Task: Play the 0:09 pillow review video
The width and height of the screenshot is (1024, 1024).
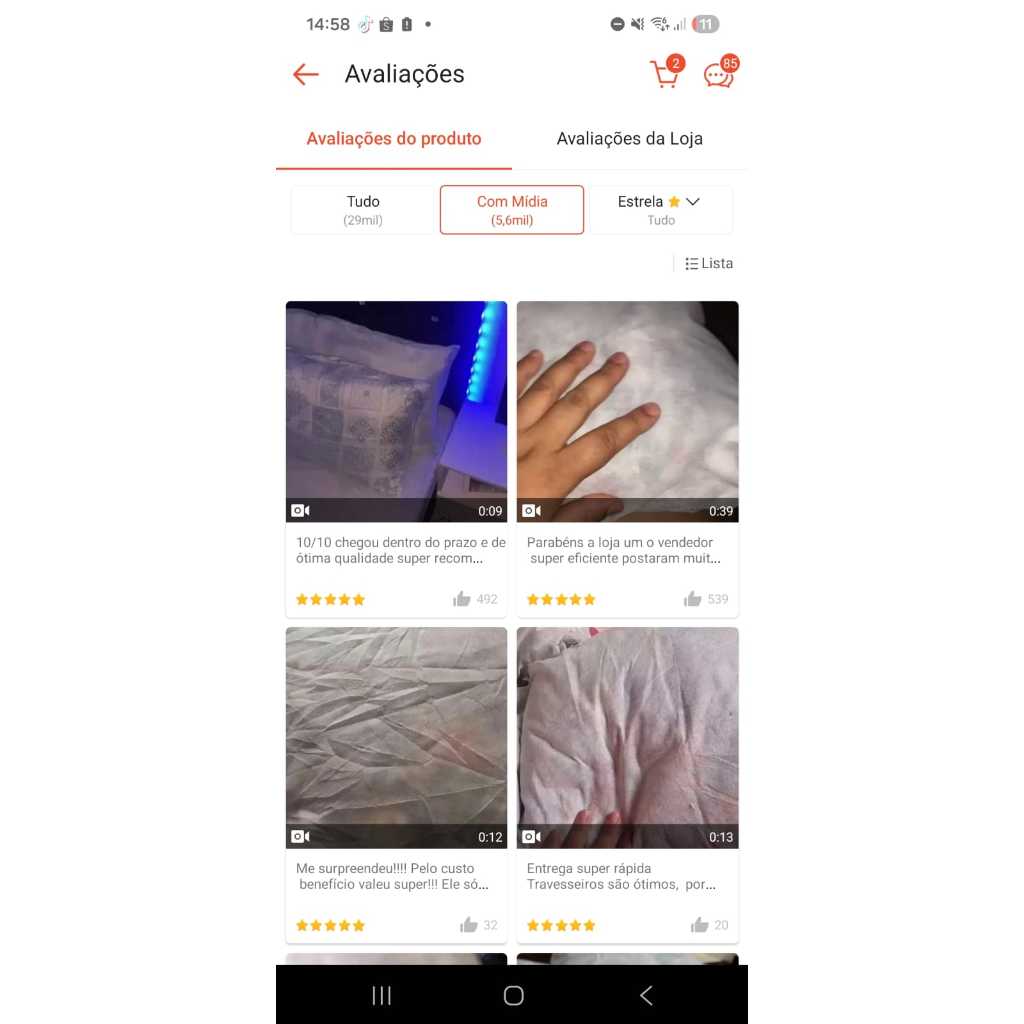Action: (396, 411)
